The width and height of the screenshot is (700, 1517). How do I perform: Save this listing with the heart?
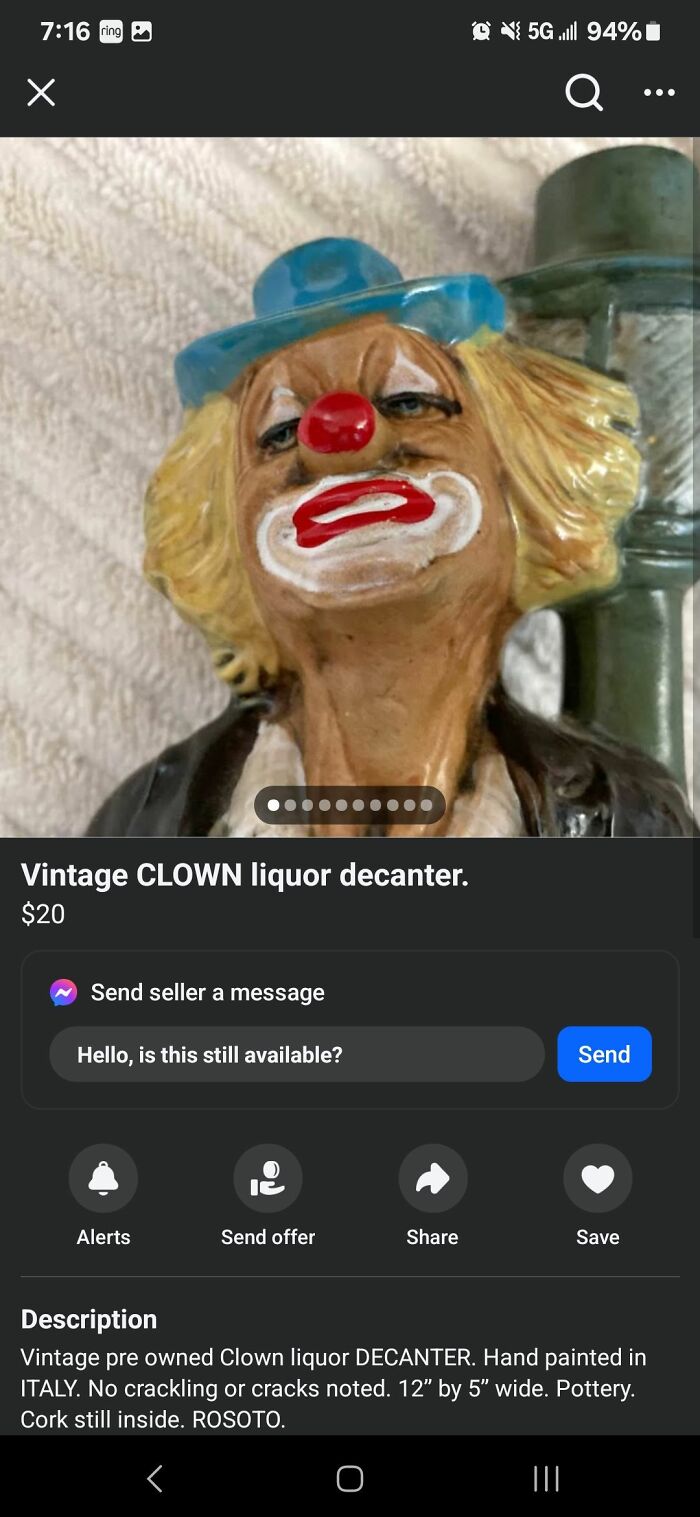pos(597,1178)
